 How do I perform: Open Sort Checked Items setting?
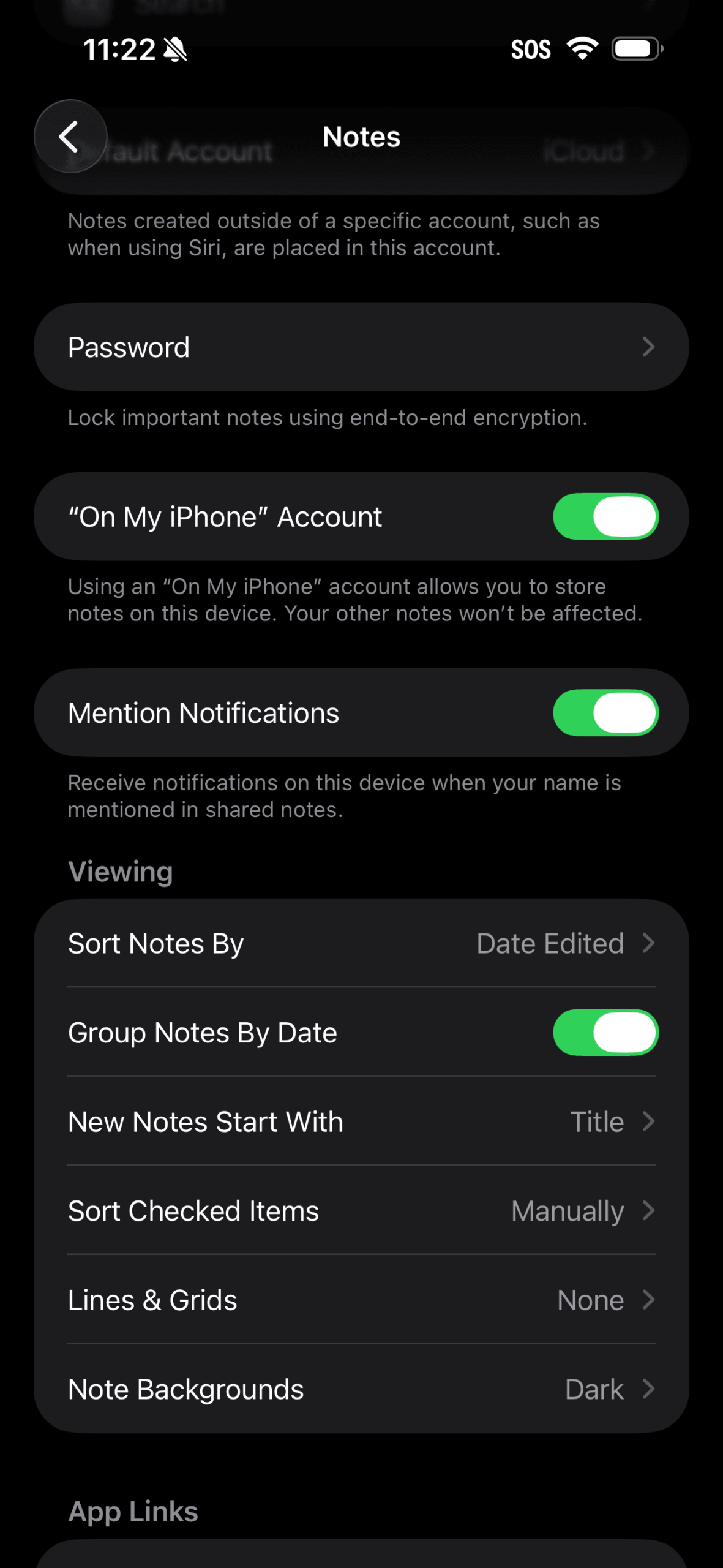[x=361, y=1211]
